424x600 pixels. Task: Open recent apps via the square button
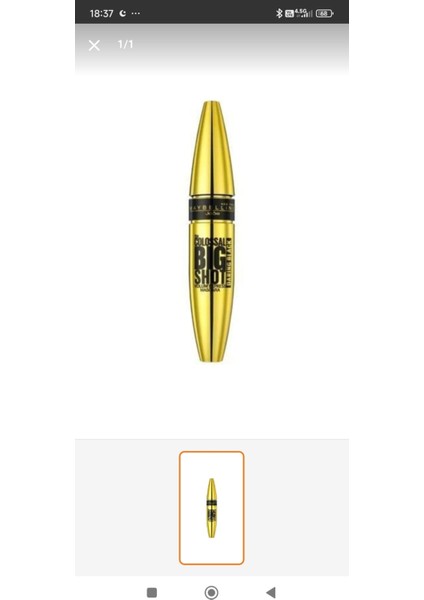(152, 592)
